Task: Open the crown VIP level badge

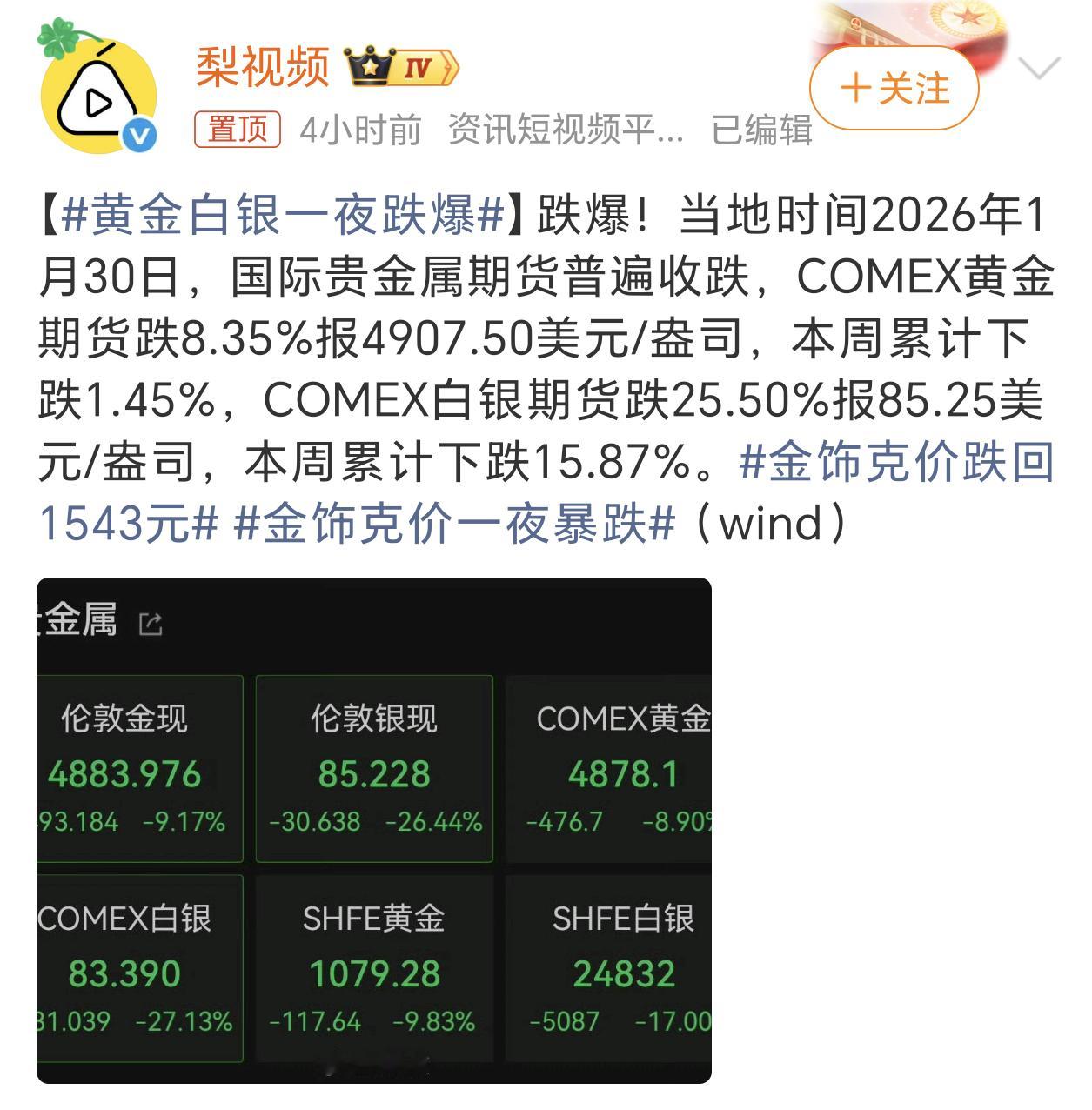Action: [x=369, y=66]
